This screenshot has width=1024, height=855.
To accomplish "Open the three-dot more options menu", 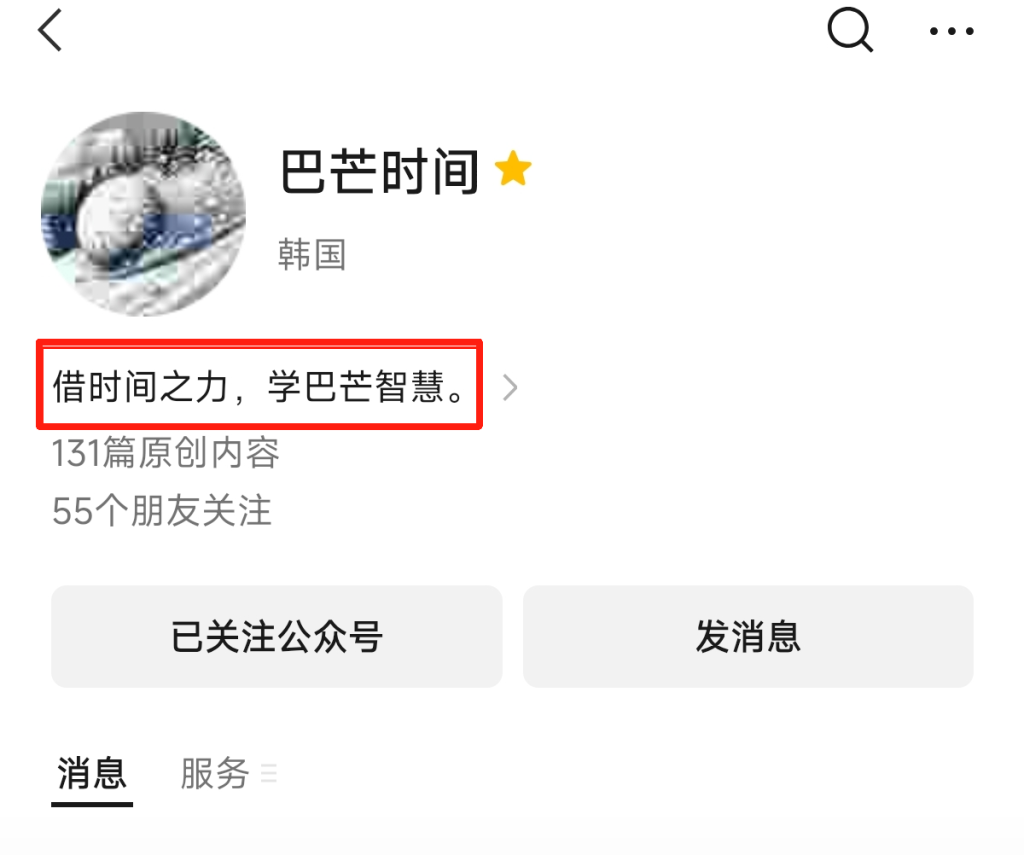I will coord(951,32).
